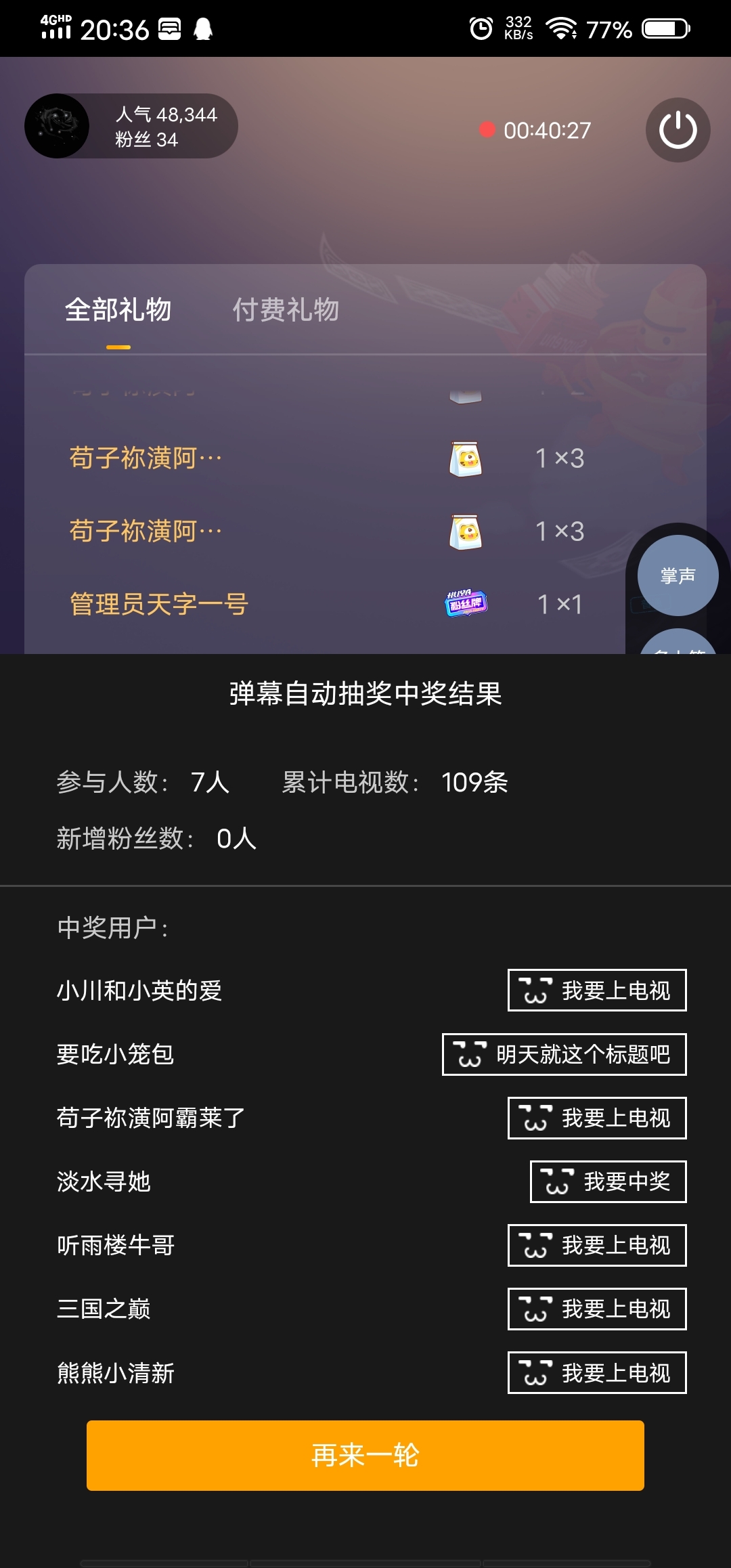Open the streamer's avatar profile picture
Viewport: 731px width, 1568px height.
58,126
